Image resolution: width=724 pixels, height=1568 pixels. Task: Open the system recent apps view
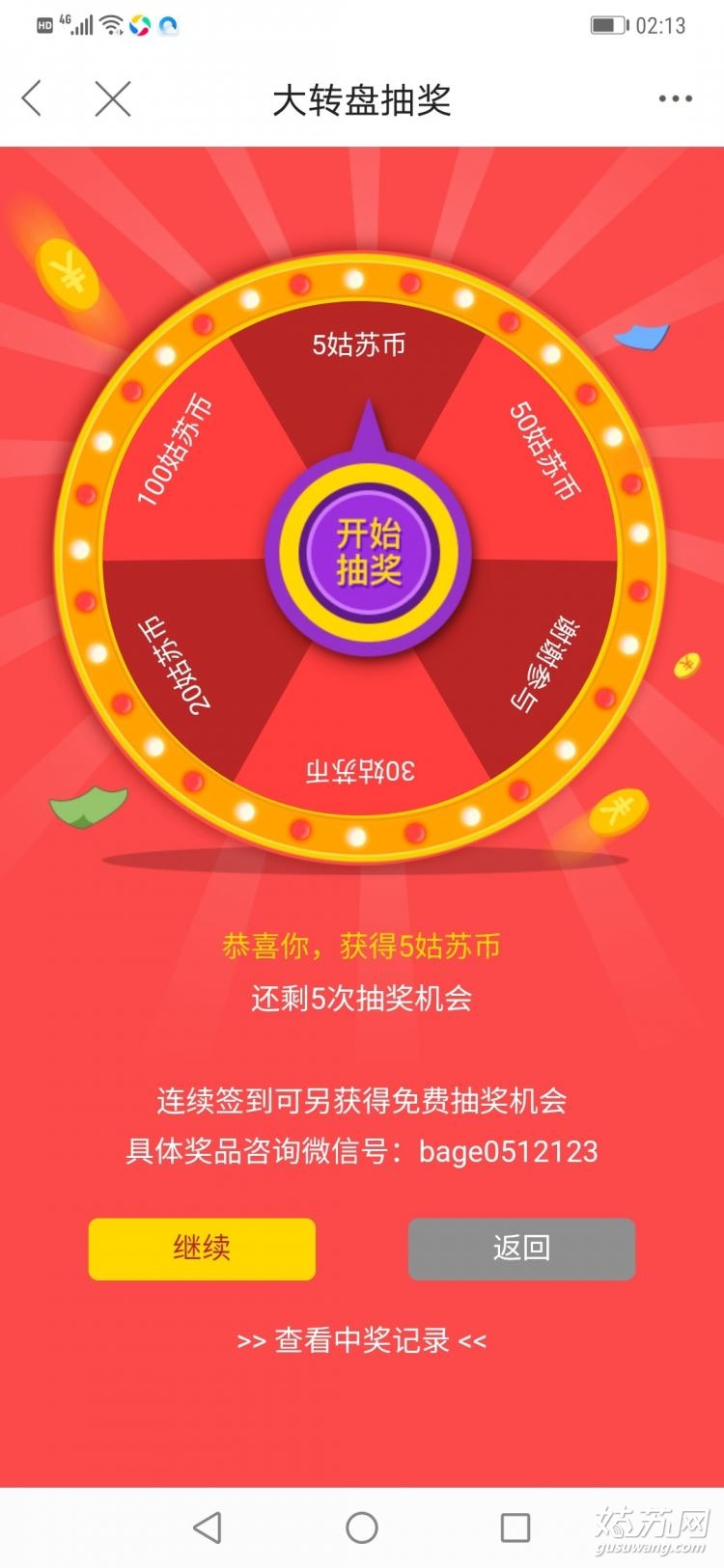(x=515, y=1527)
